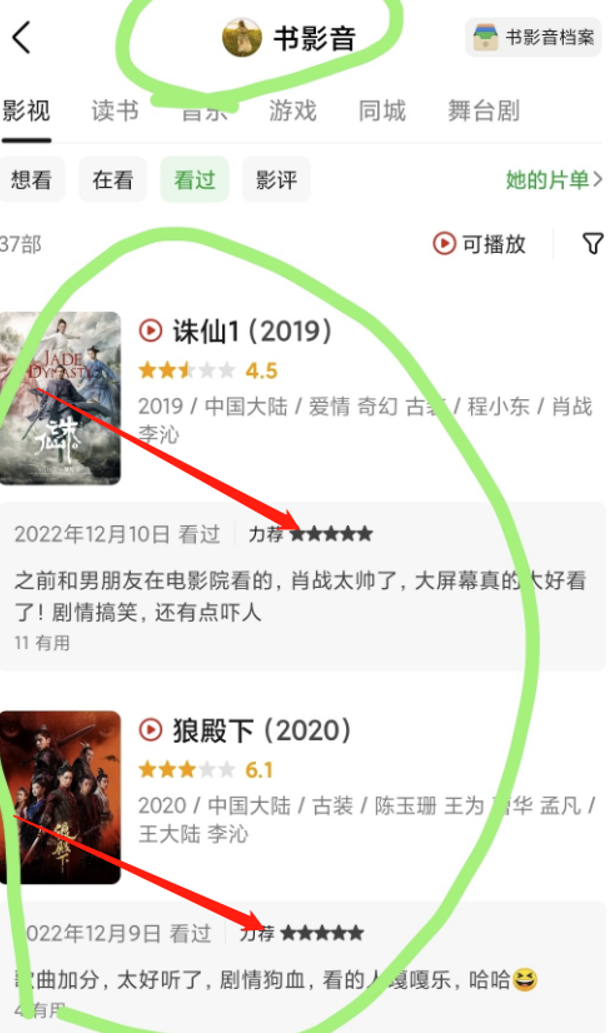Switch to the 读书 tab

pyautogui.click(x=115, y=110)
